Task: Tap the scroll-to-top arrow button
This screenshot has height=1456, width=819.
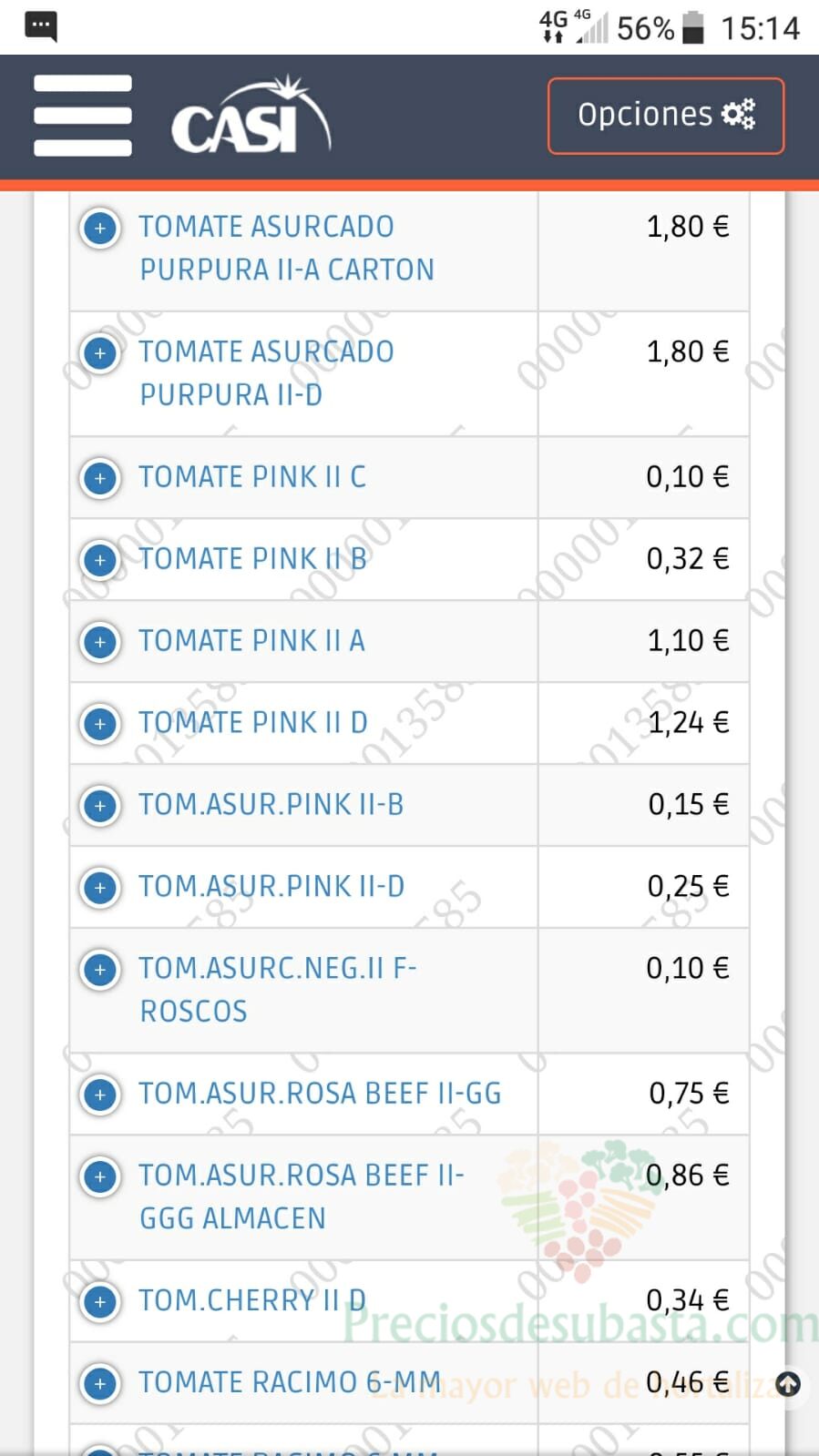Action: pos(788,1385)
